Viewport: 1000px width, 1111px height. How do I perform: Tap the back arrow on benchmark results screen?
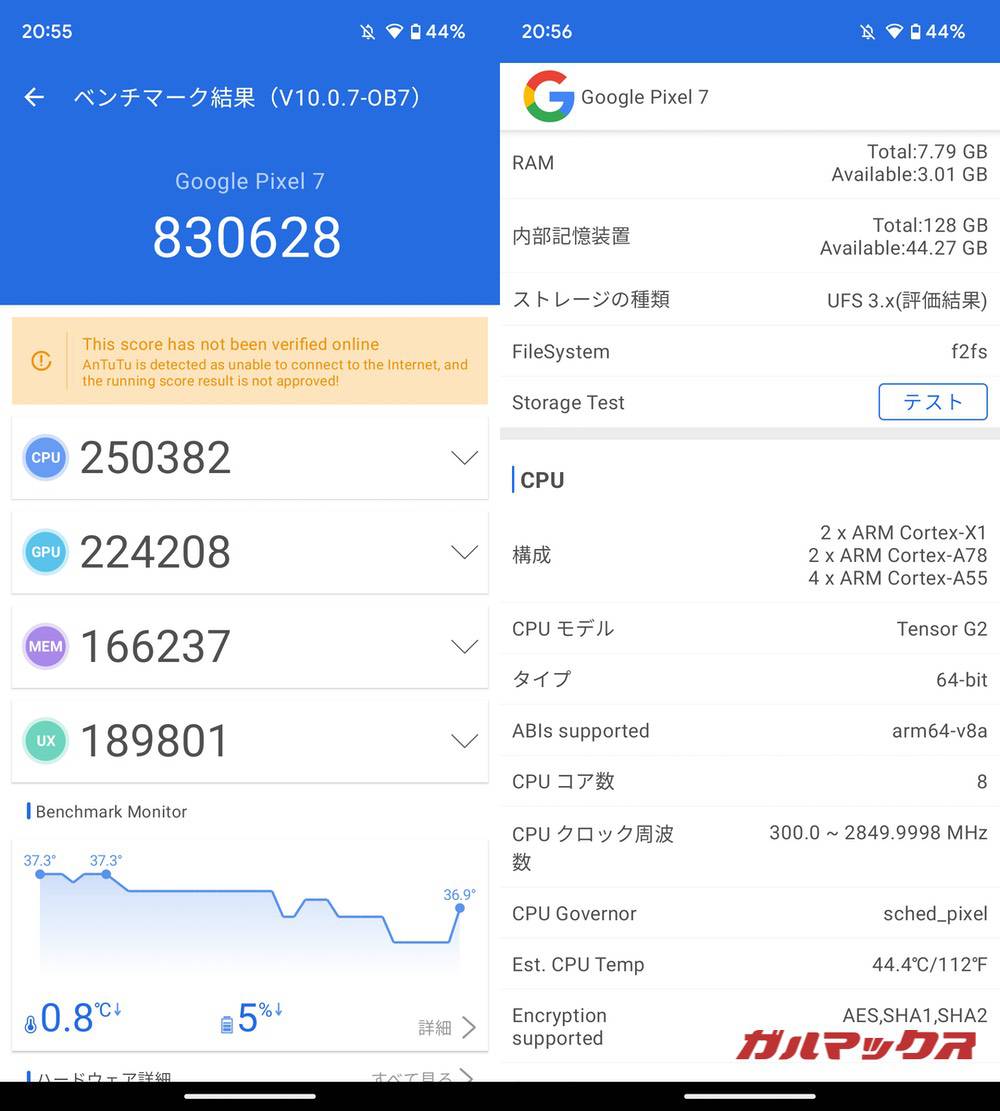34,96
